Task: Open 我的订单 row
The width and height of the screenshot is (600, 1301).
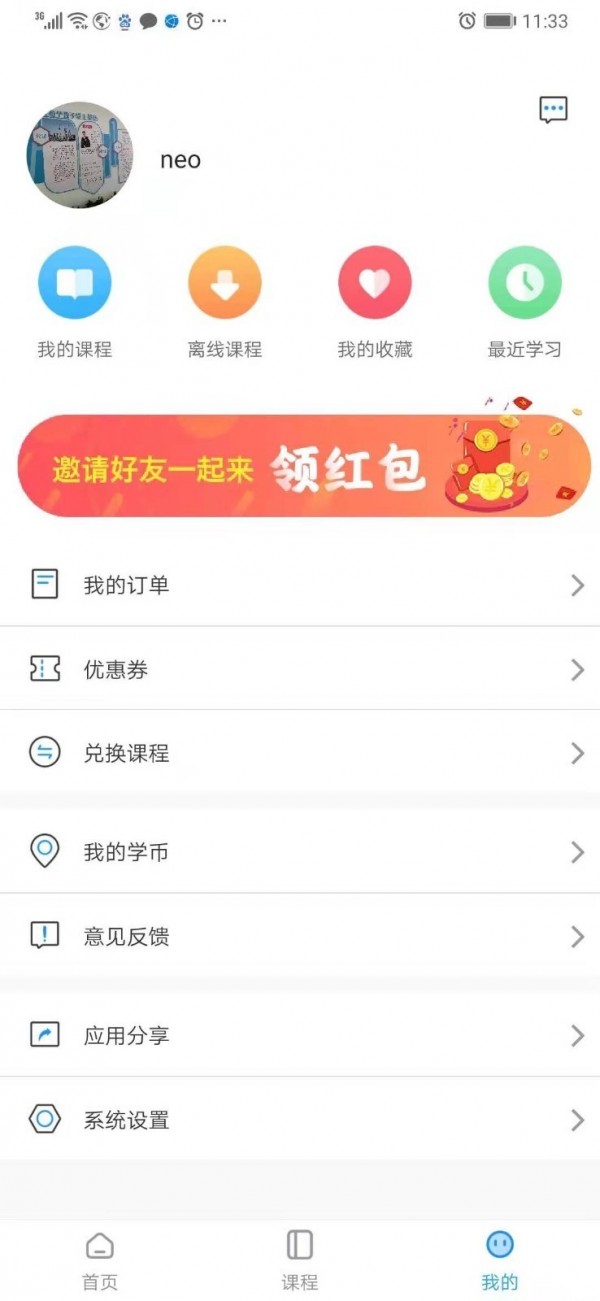Action: coord(300,585)
